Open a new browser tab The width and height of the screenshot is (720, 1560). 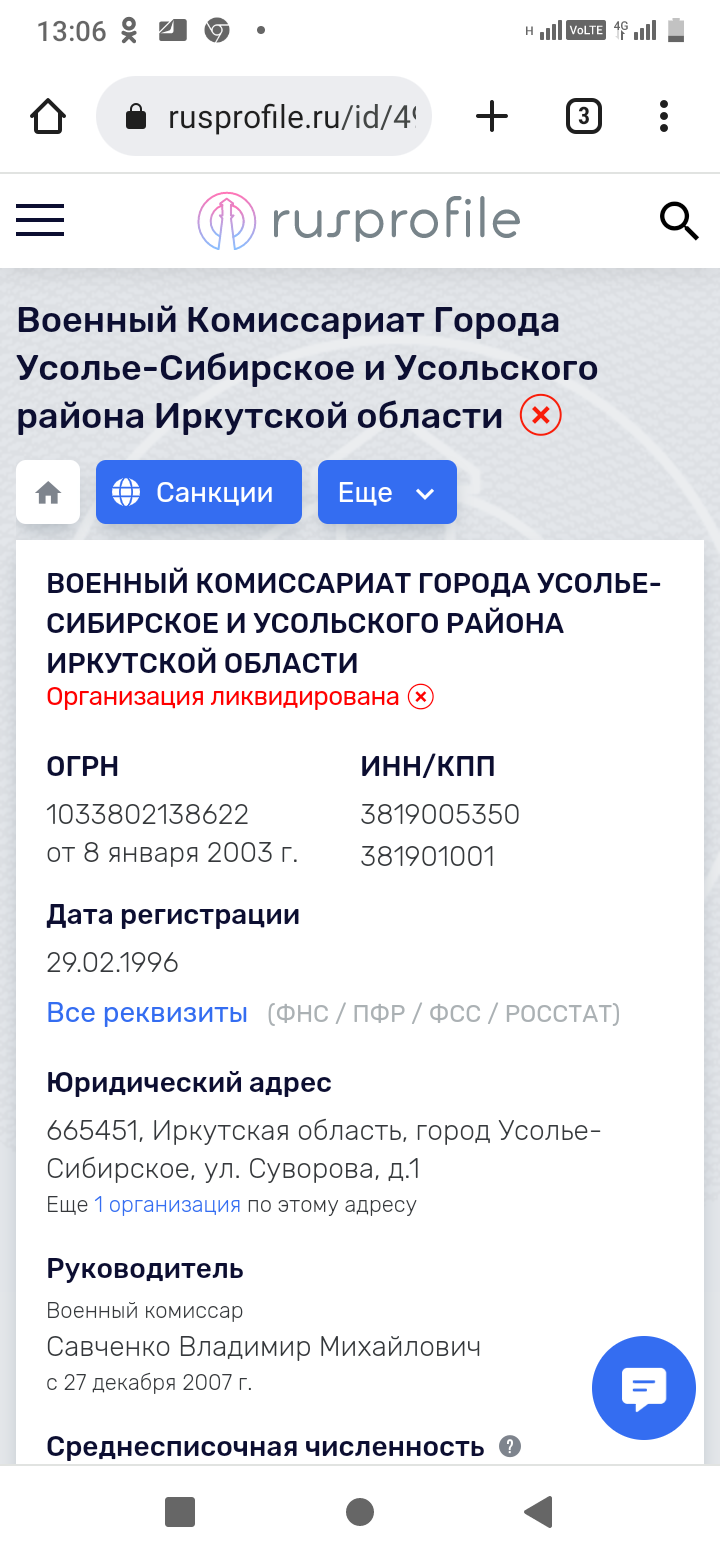pyautogui.click(x=491, y=117)
